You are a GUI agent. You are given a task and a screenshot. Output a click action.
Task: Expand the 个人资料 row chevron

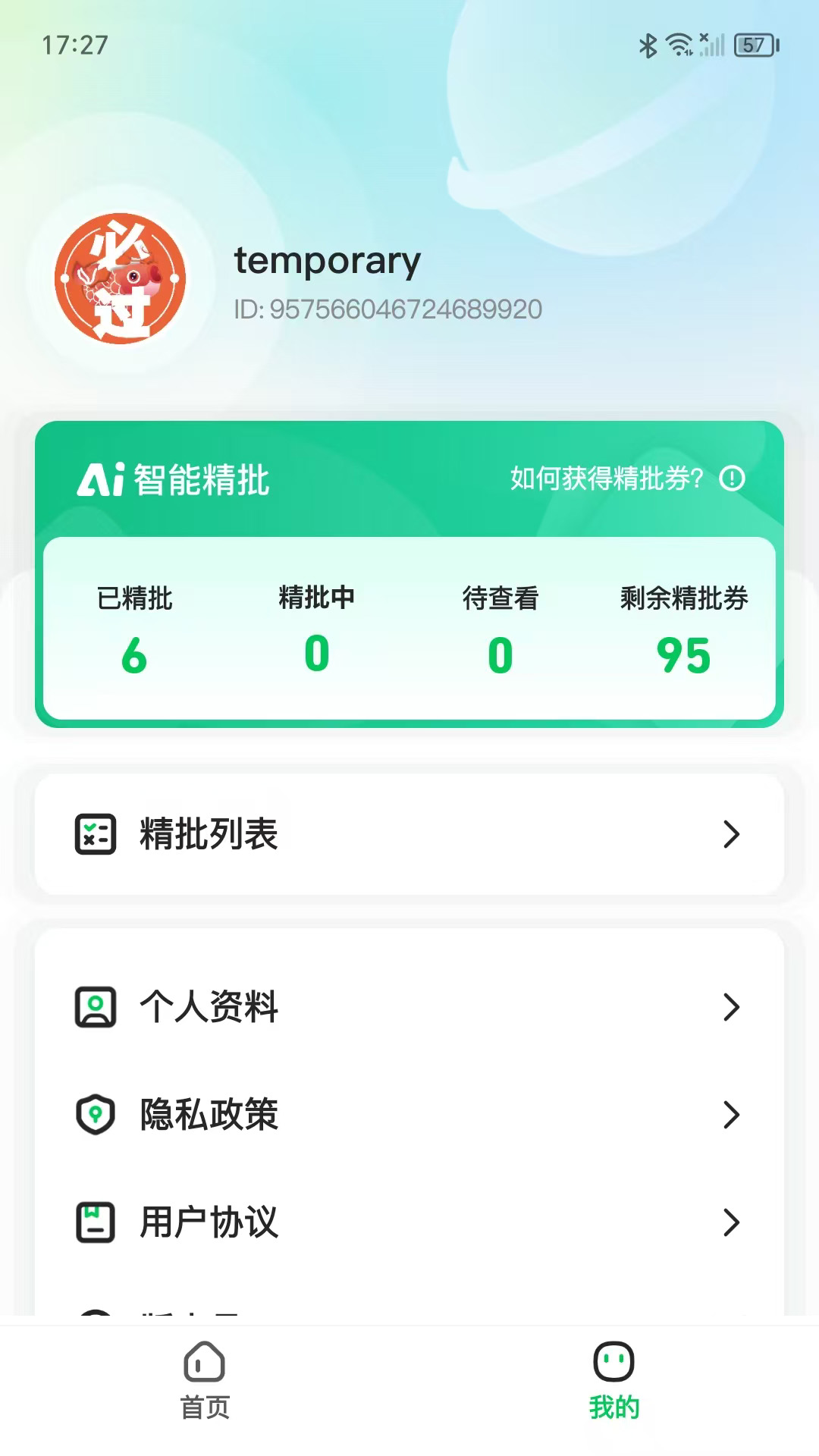[731, 1008]
